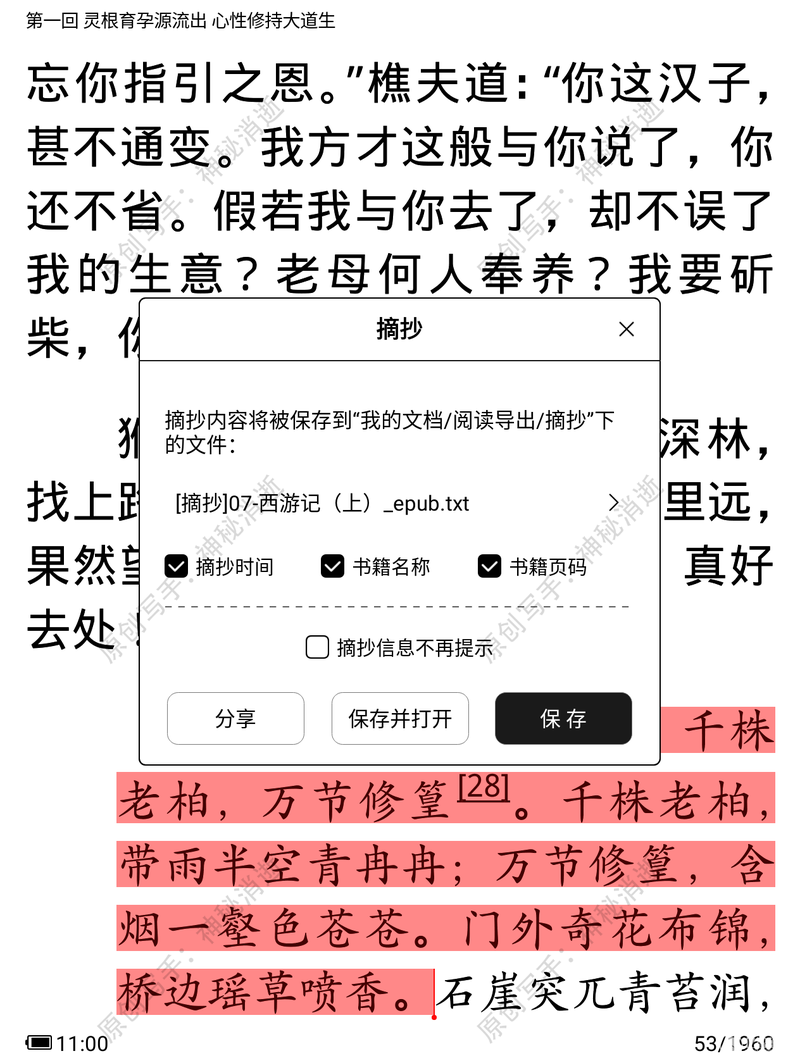Uncheck the 摘抄时间 checkbox
800x1063 pixels.
(x=177, y=567)
